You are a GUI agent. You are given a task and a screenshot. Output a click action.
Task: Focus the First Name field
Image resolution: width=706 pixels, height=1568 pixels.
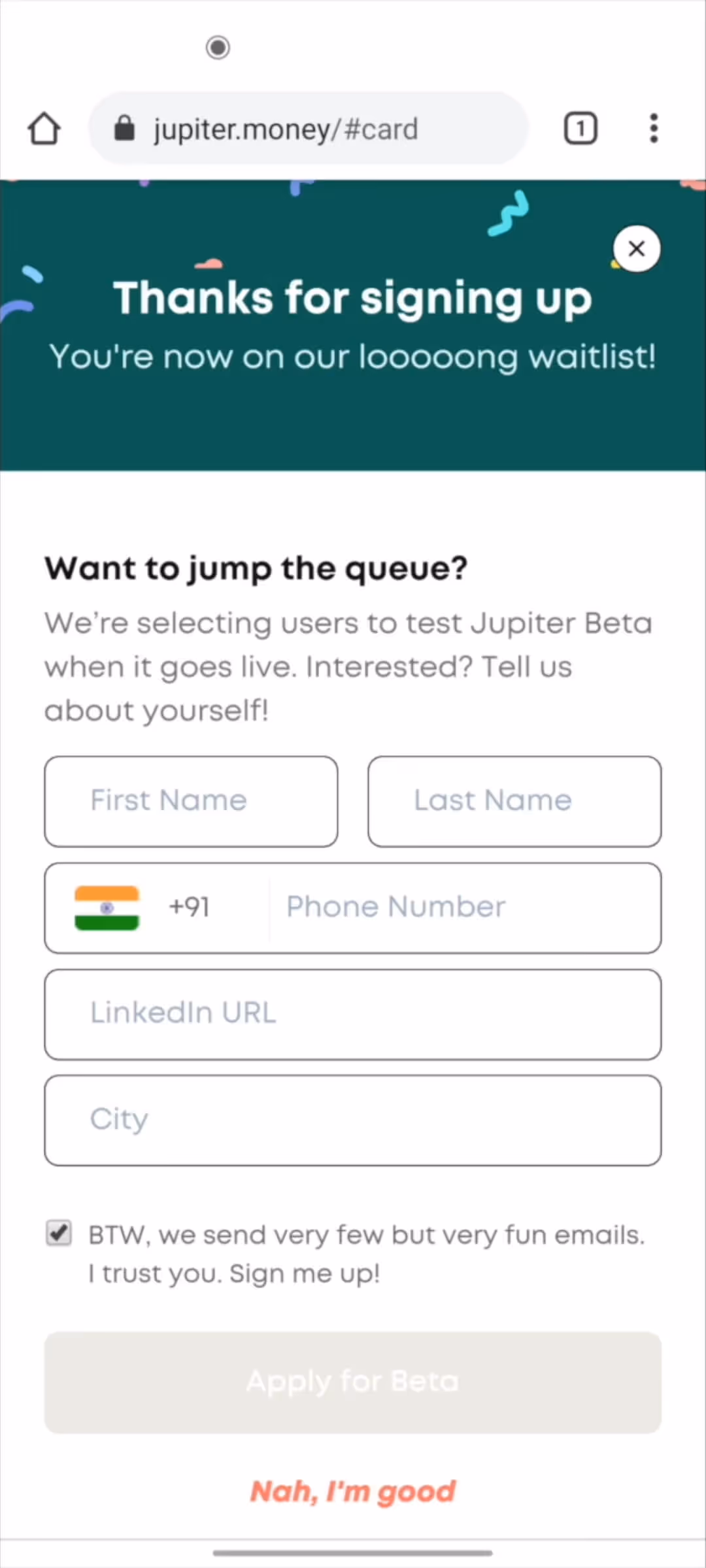coord(191,801)
